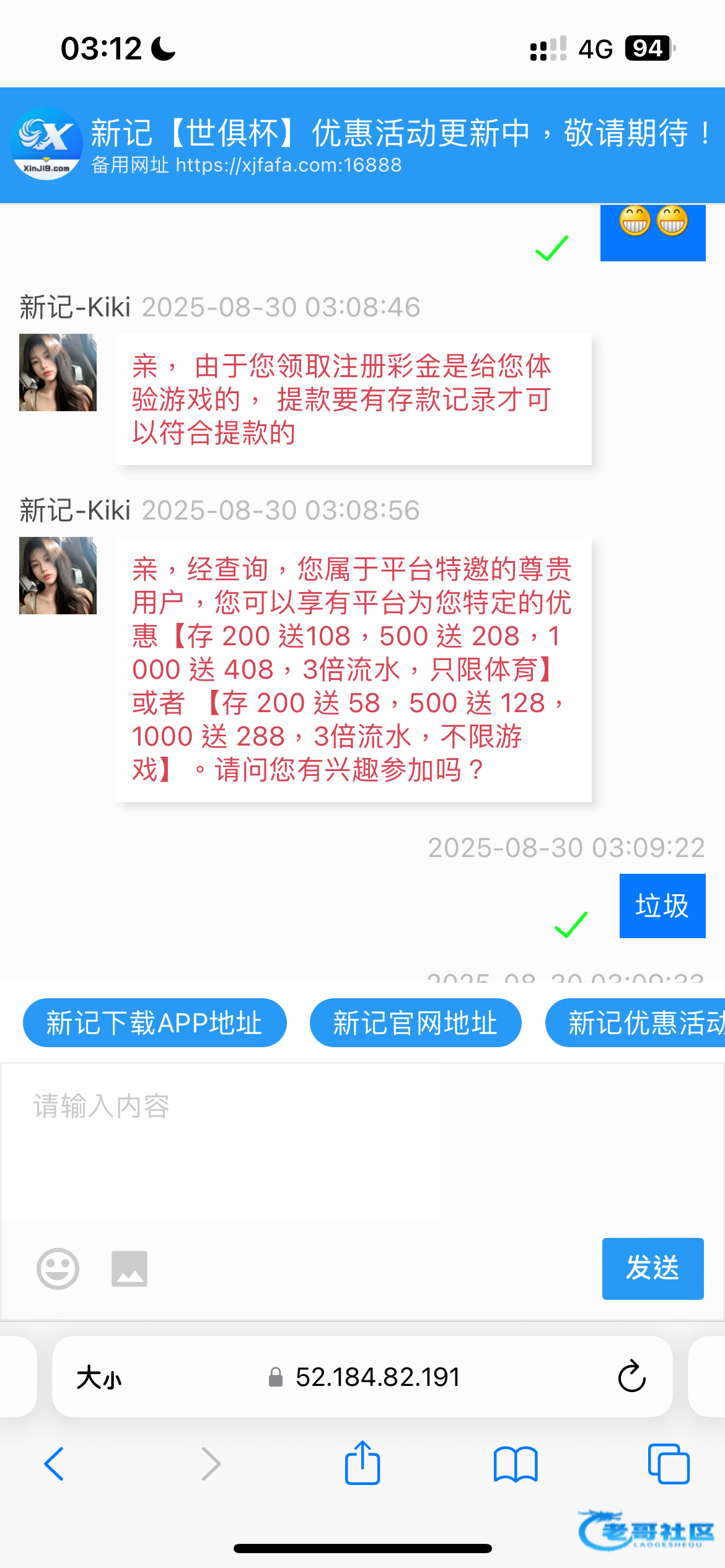Choose the 新记优惠活动 quick reply chip
725x1568 pixels.
638,1022
